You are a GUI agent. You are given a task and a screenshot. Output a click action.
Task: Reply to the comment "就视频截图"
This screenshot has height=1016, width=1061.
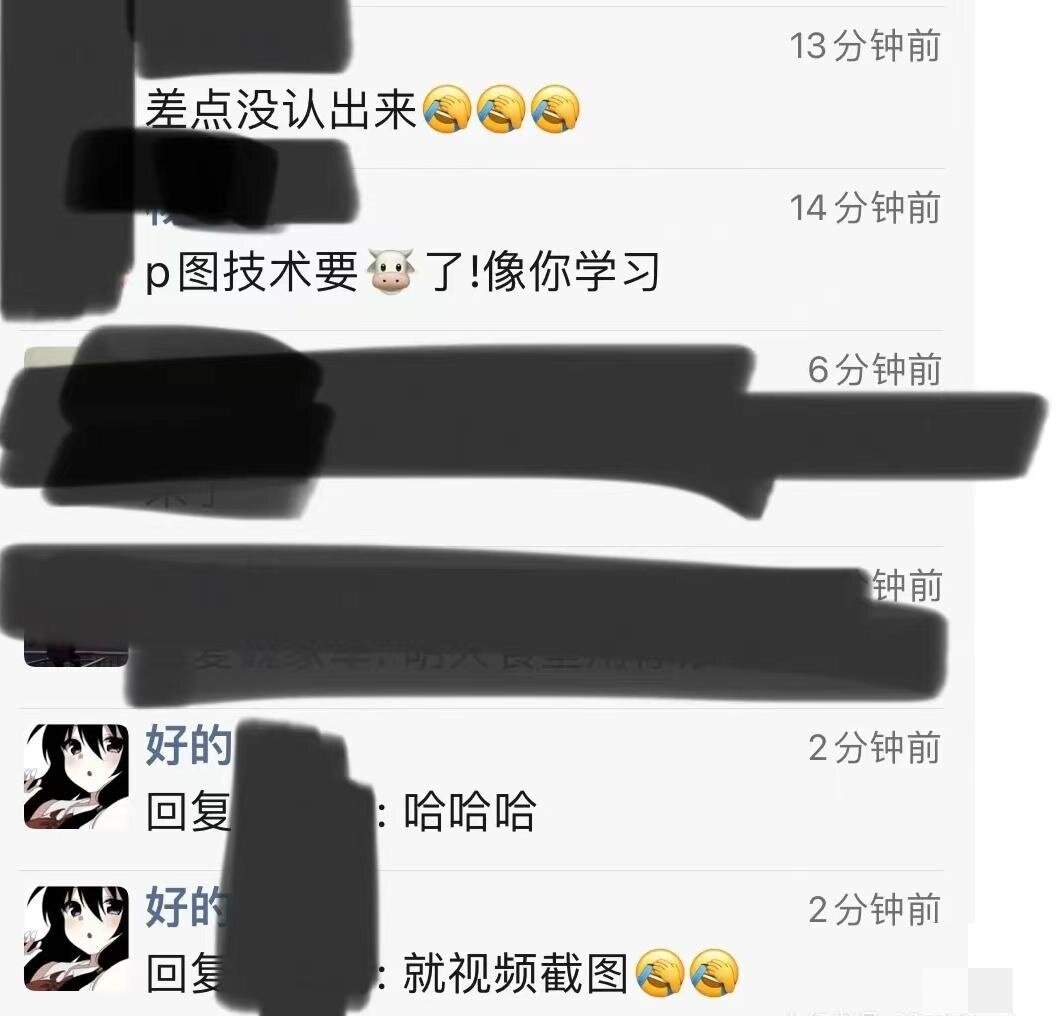click(514, 972)
